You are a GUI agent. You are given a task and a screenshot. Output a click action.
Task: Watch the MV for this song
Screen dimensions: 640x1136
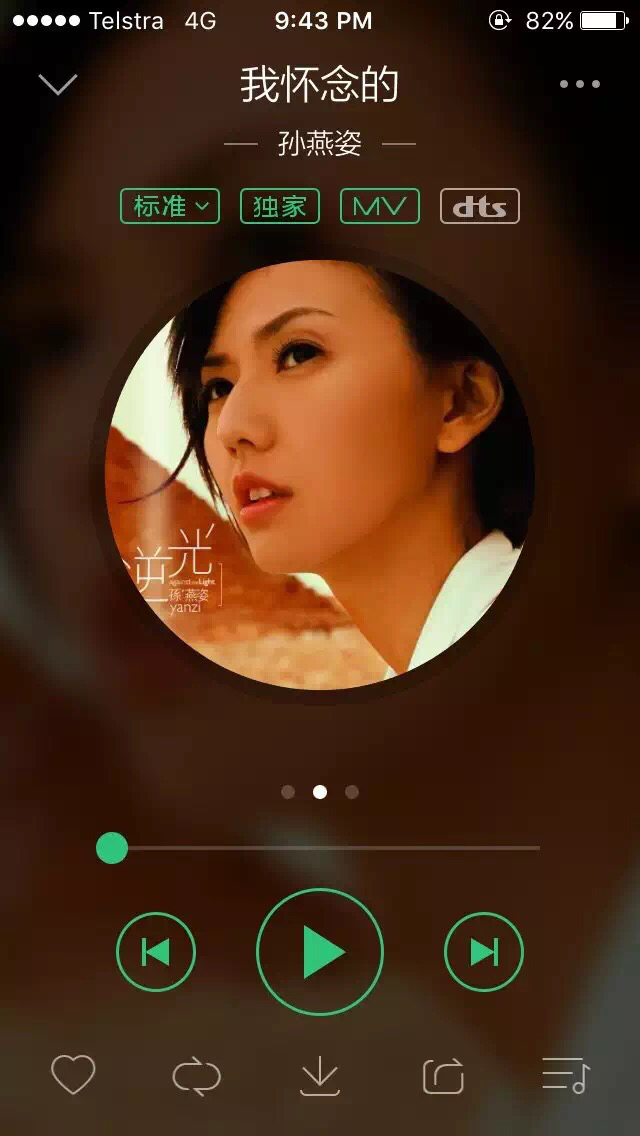380,206
